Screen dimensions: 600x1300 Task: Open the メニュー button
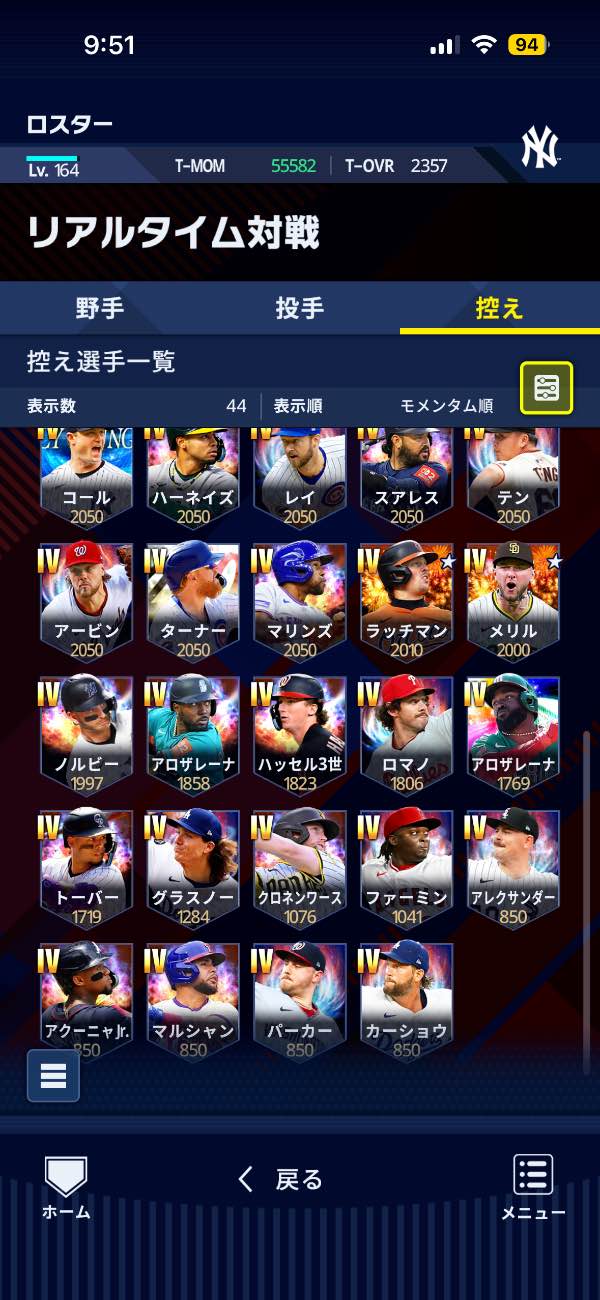tap(533, 1187)
